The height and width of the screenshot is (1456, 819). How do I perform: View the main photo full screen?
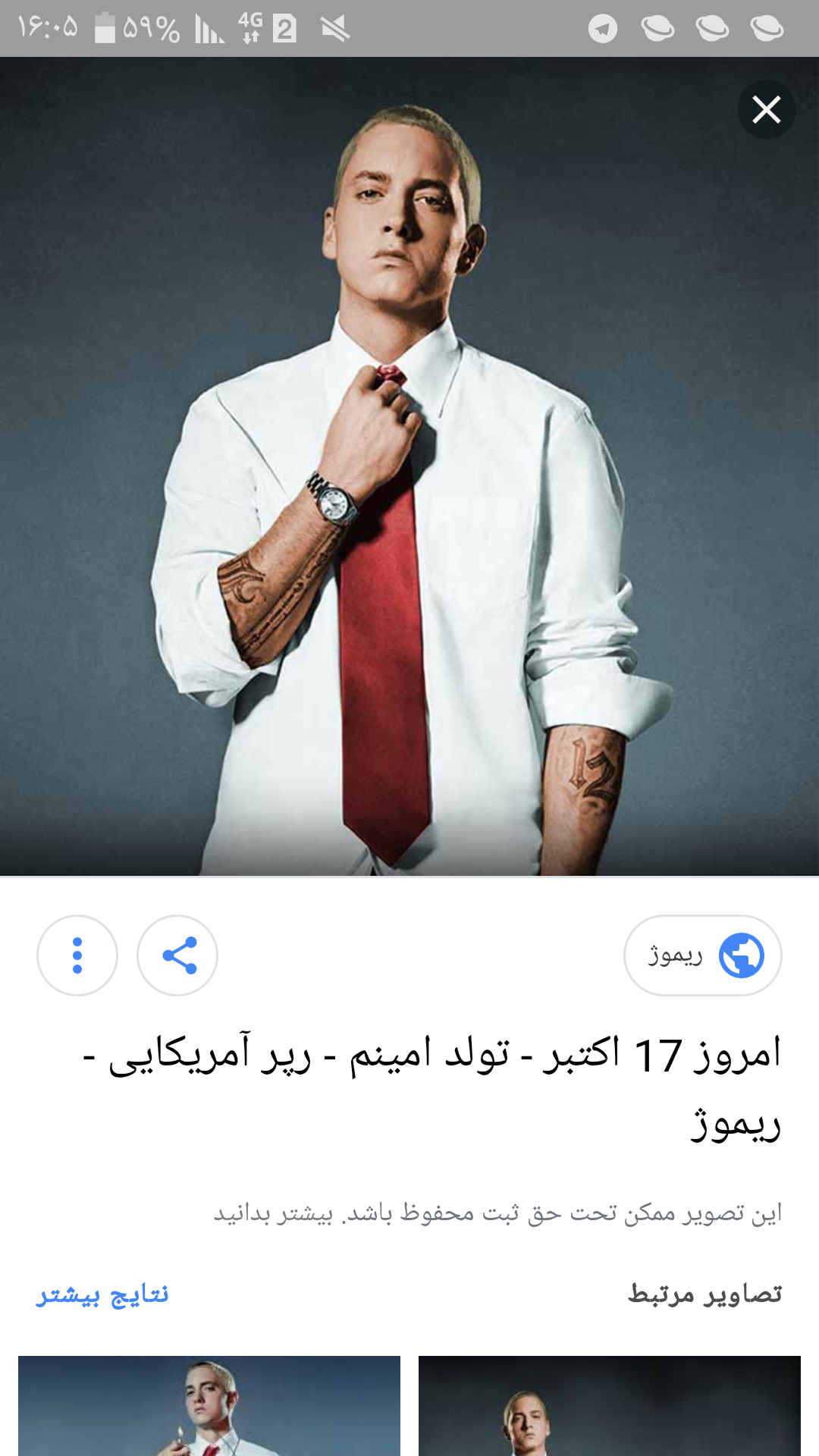409,466
